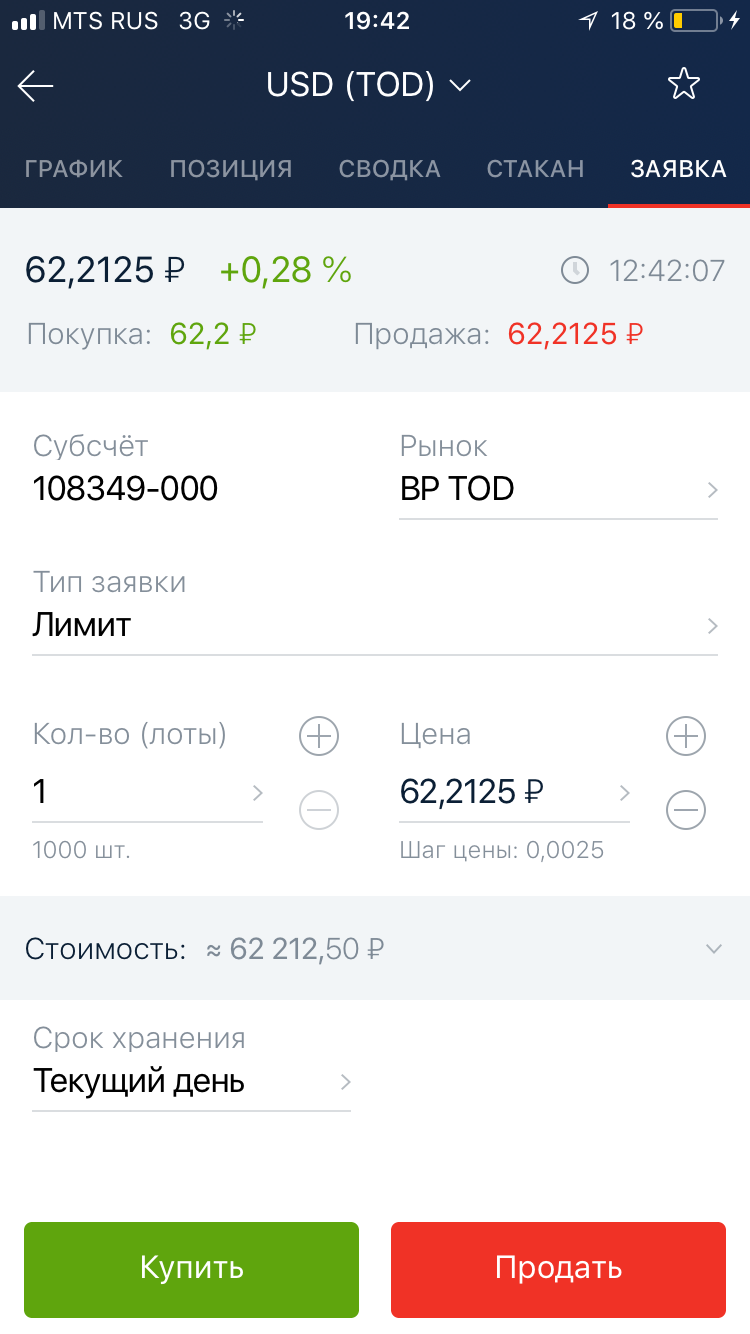This screenshot has height=1334, width=750.
Task: Open the USD (TOD) instrument dropdown
Action: coord(368,86)
